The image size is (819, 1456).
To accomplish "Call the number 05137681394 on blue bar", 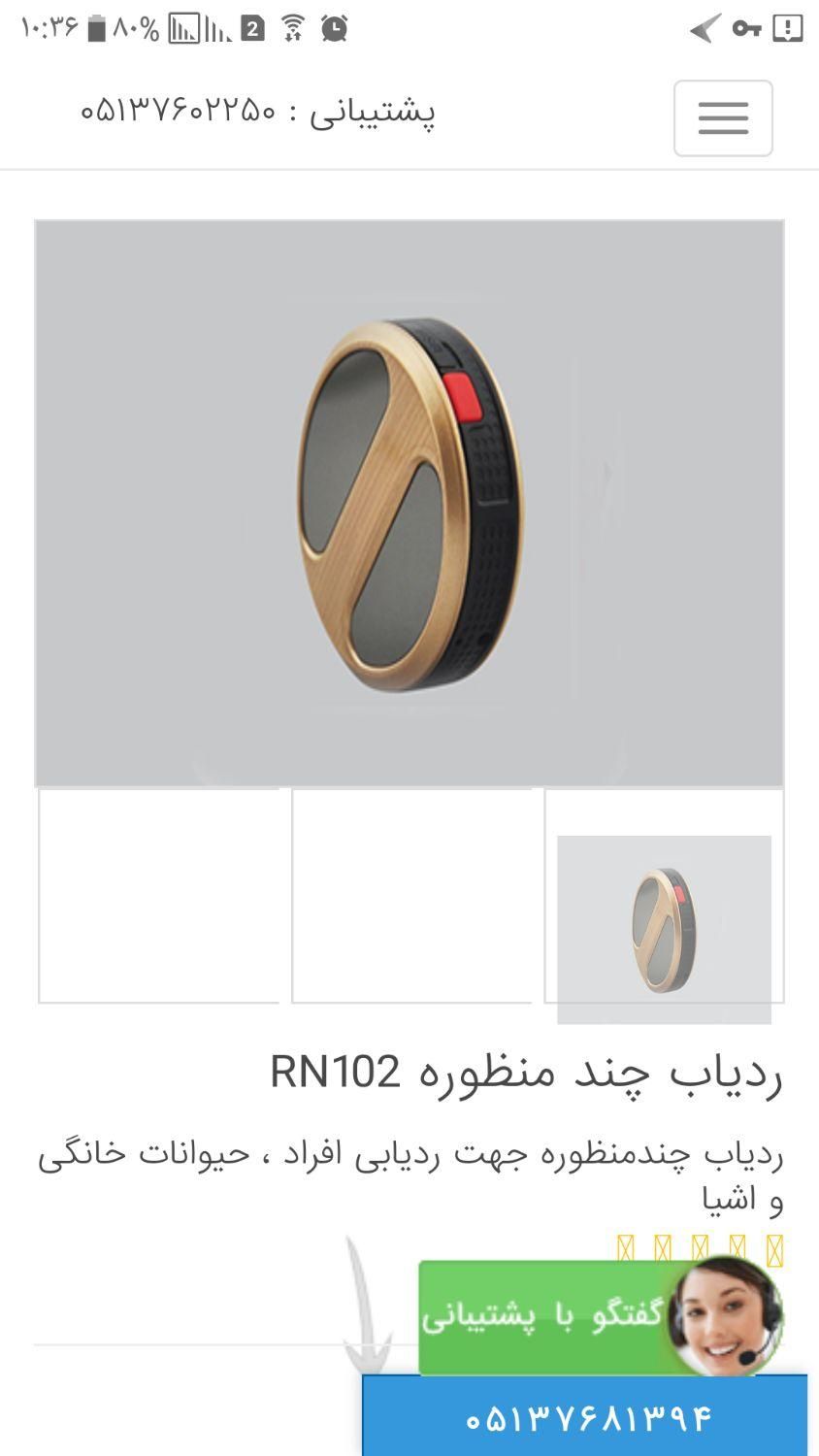I will (586, 1419).
